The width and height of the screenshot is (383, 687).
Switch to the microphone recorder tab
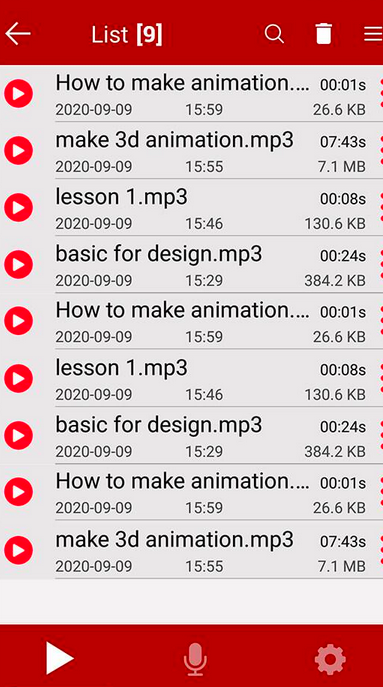pos(195,659)
